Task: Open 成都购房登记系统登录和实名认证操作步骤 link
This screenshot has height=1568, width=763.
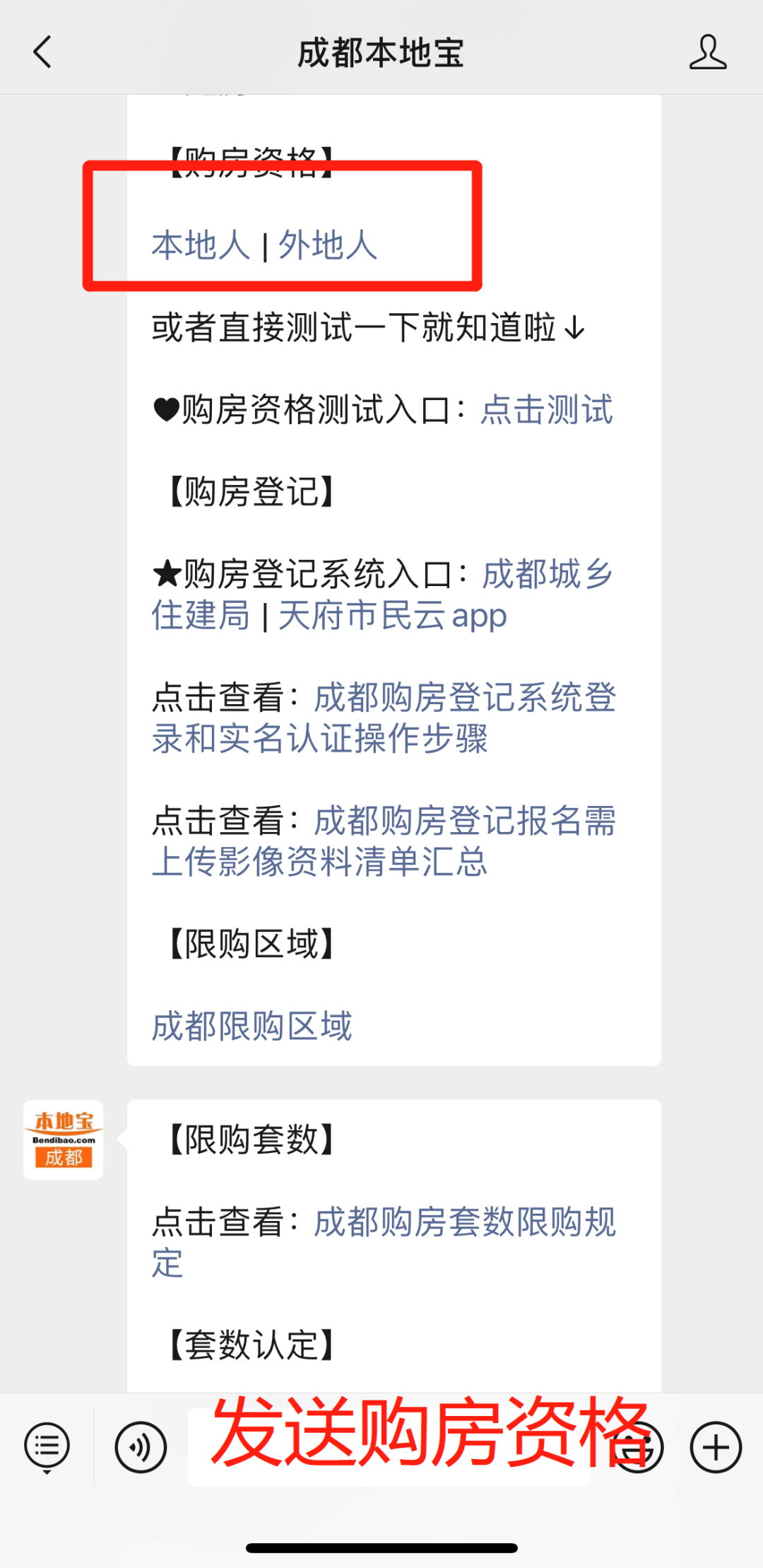Action: [464, 698]
